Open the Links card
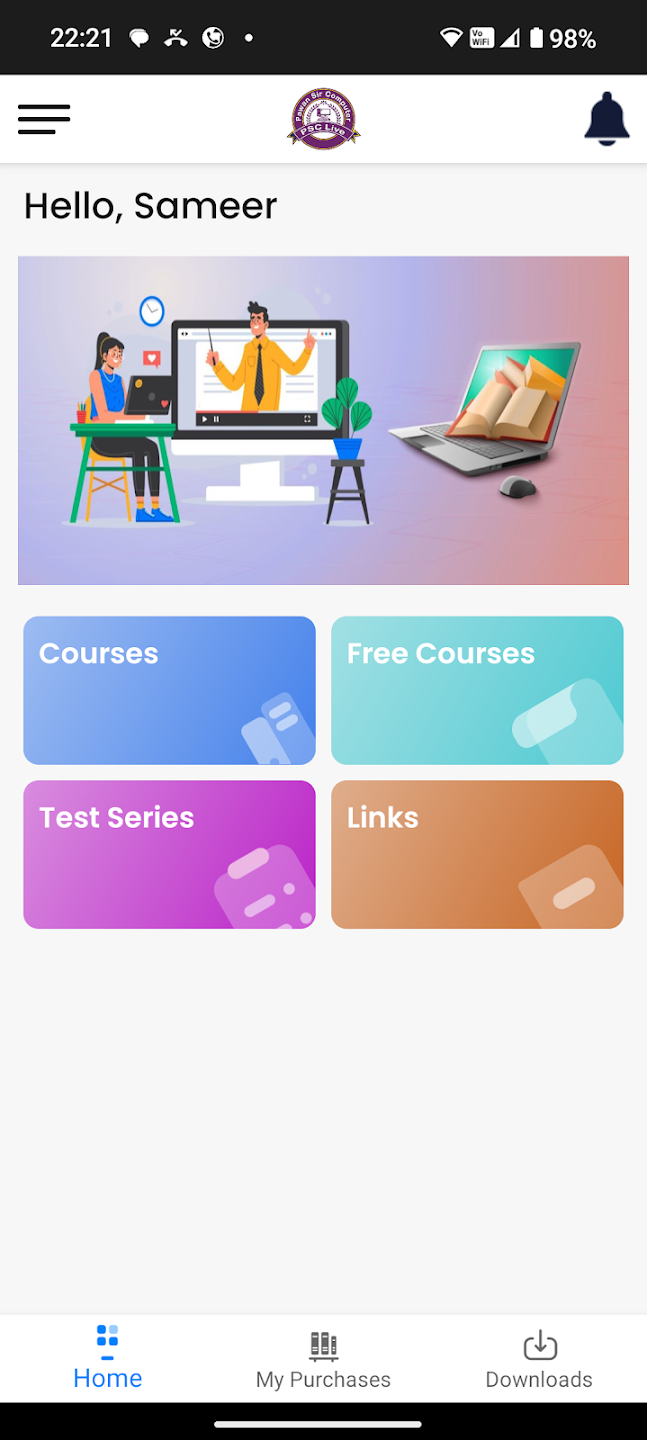Viewport: 647px width, 1440px height. click(x=477, y=855)
